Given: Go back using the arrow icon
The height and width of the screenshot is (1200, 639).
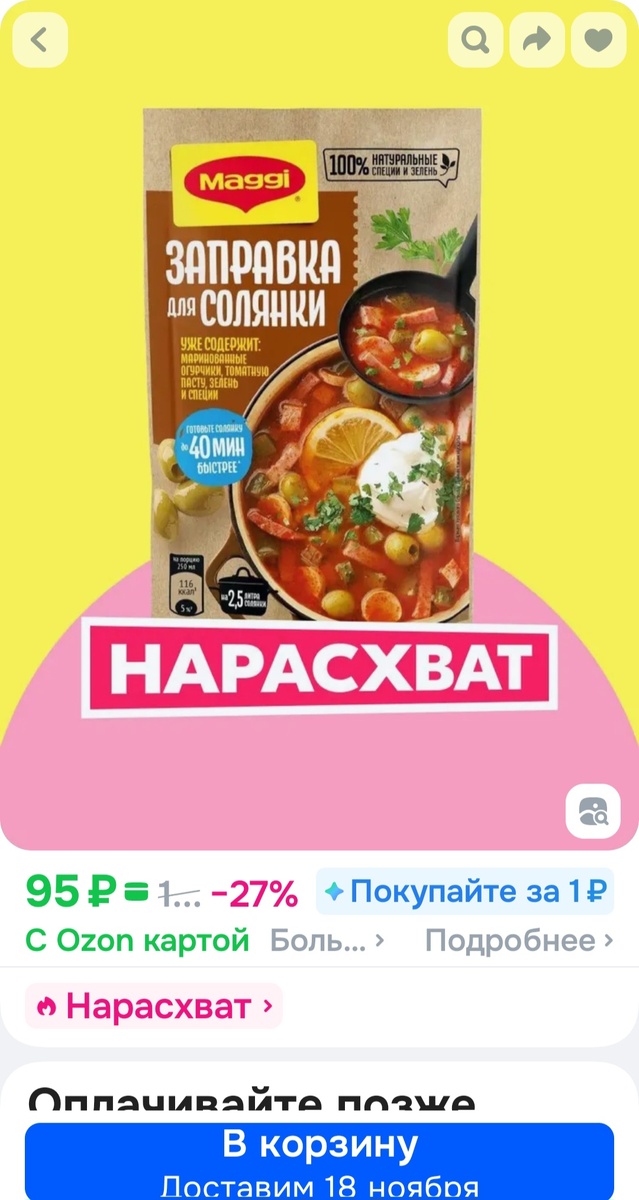Looking at the screenshot, I should click(x=39, y=40).
